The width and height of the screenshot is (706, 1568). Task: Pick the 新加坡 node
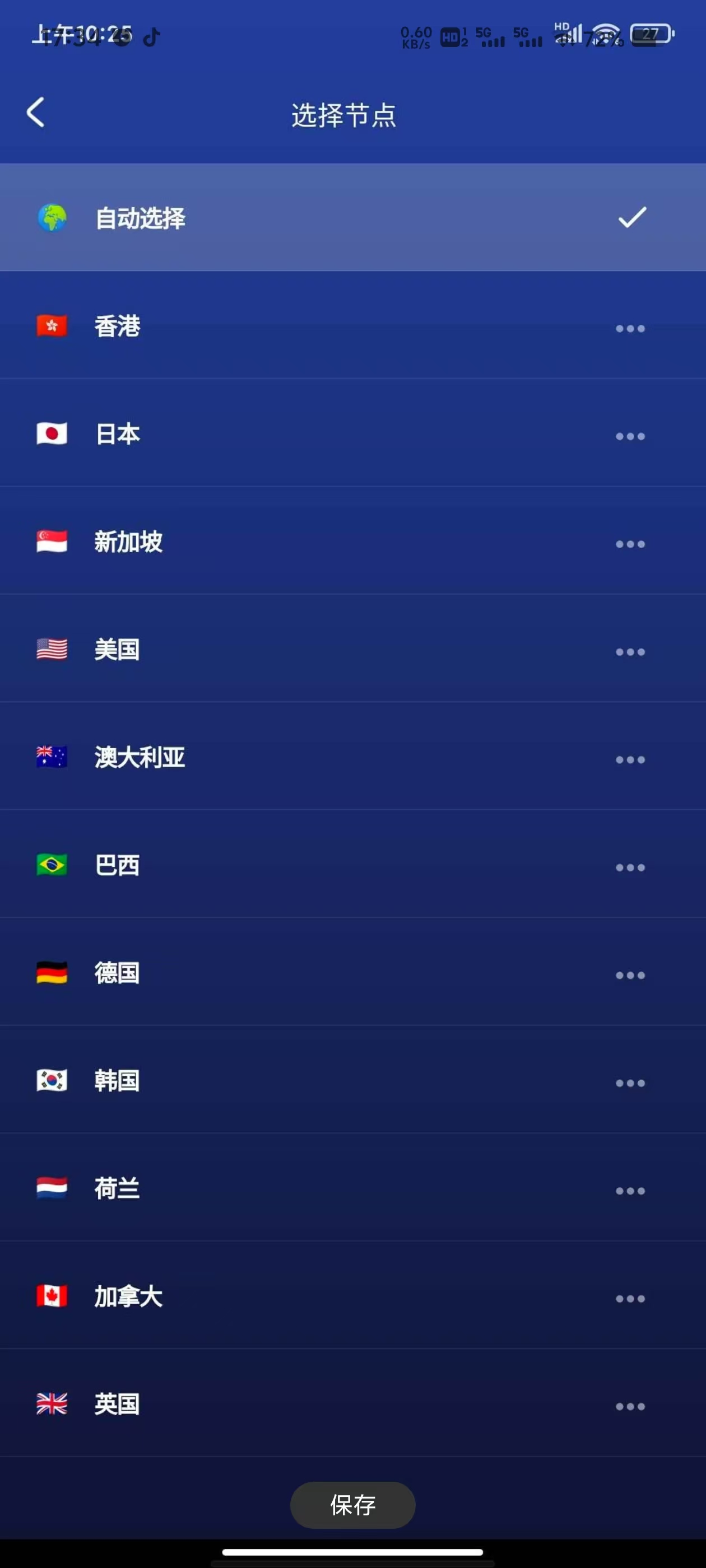click(x=352, y=541)
